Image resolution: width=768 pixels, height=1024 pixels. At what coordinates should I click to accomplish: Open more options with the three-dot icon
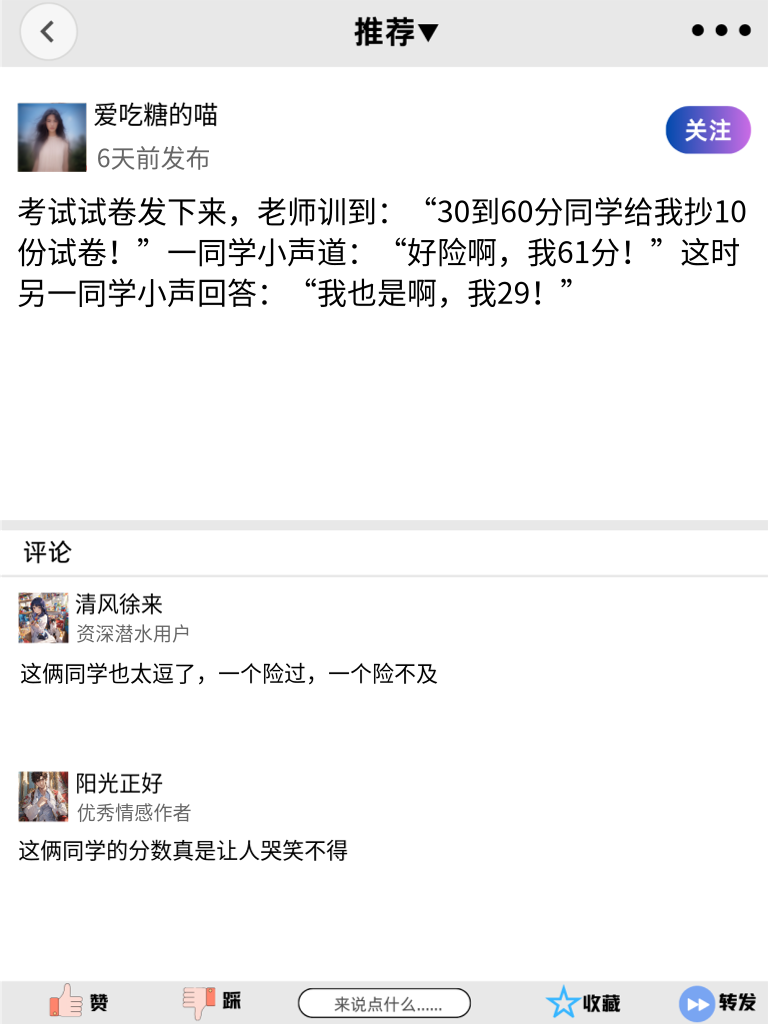point(719,30)
